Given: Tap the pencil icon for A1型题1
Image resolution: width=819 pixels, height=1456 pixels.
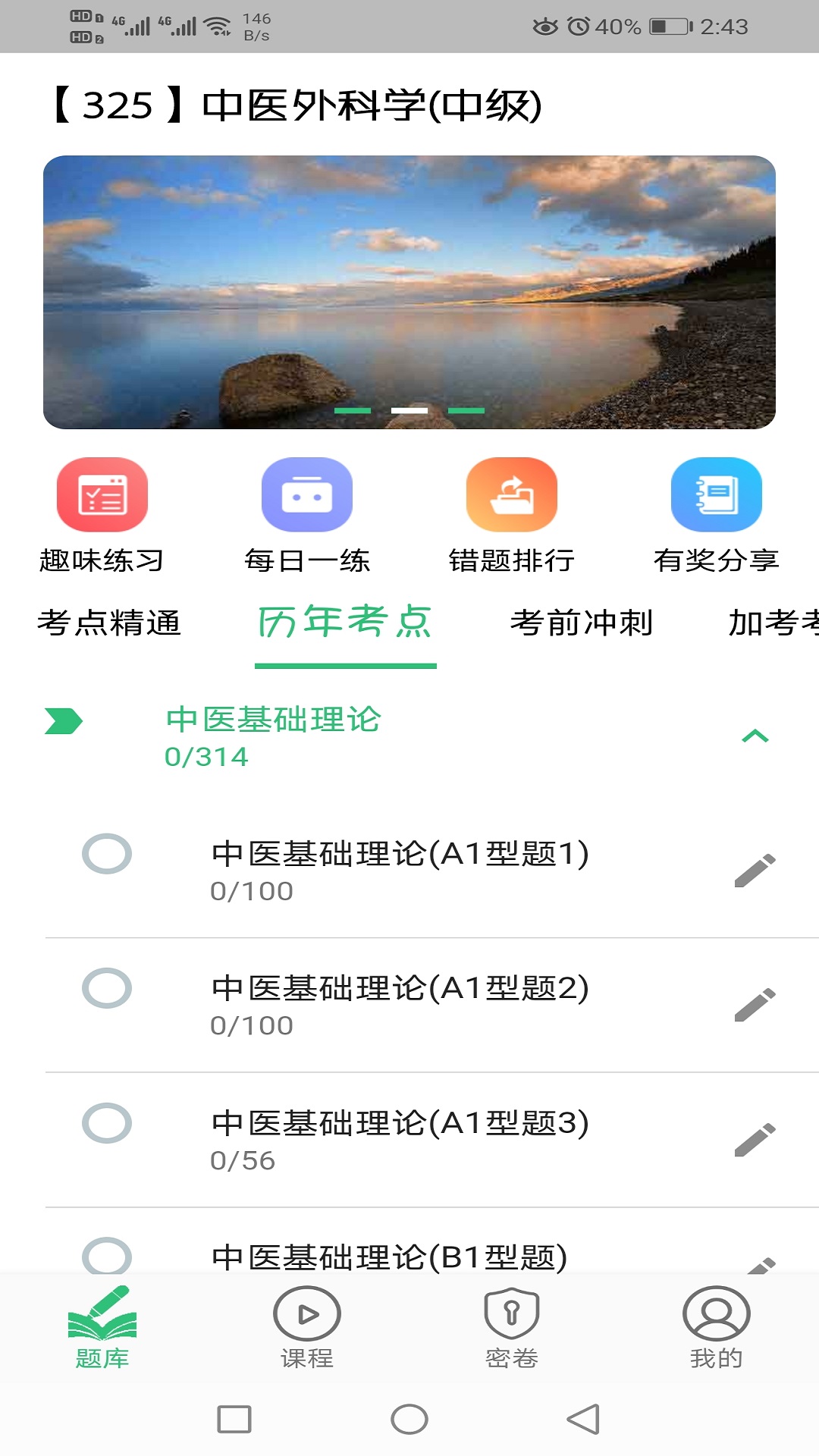Looking at the screenshot, I should tap(755, 871).
